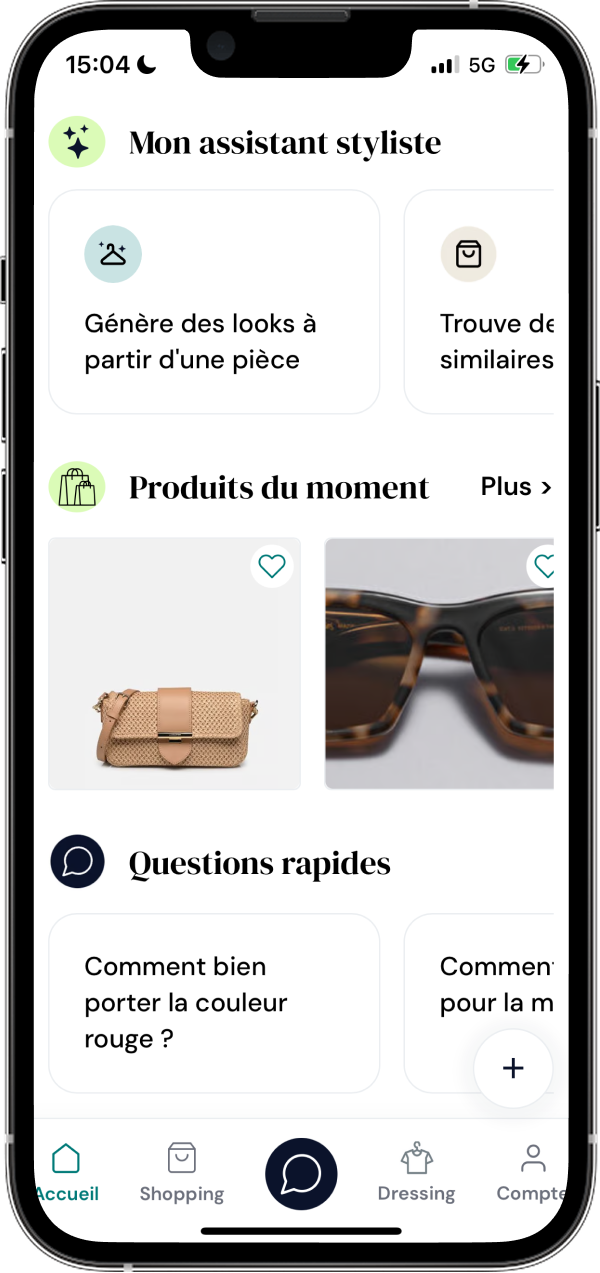Ask how to wear the color red

click(214, 1002)
